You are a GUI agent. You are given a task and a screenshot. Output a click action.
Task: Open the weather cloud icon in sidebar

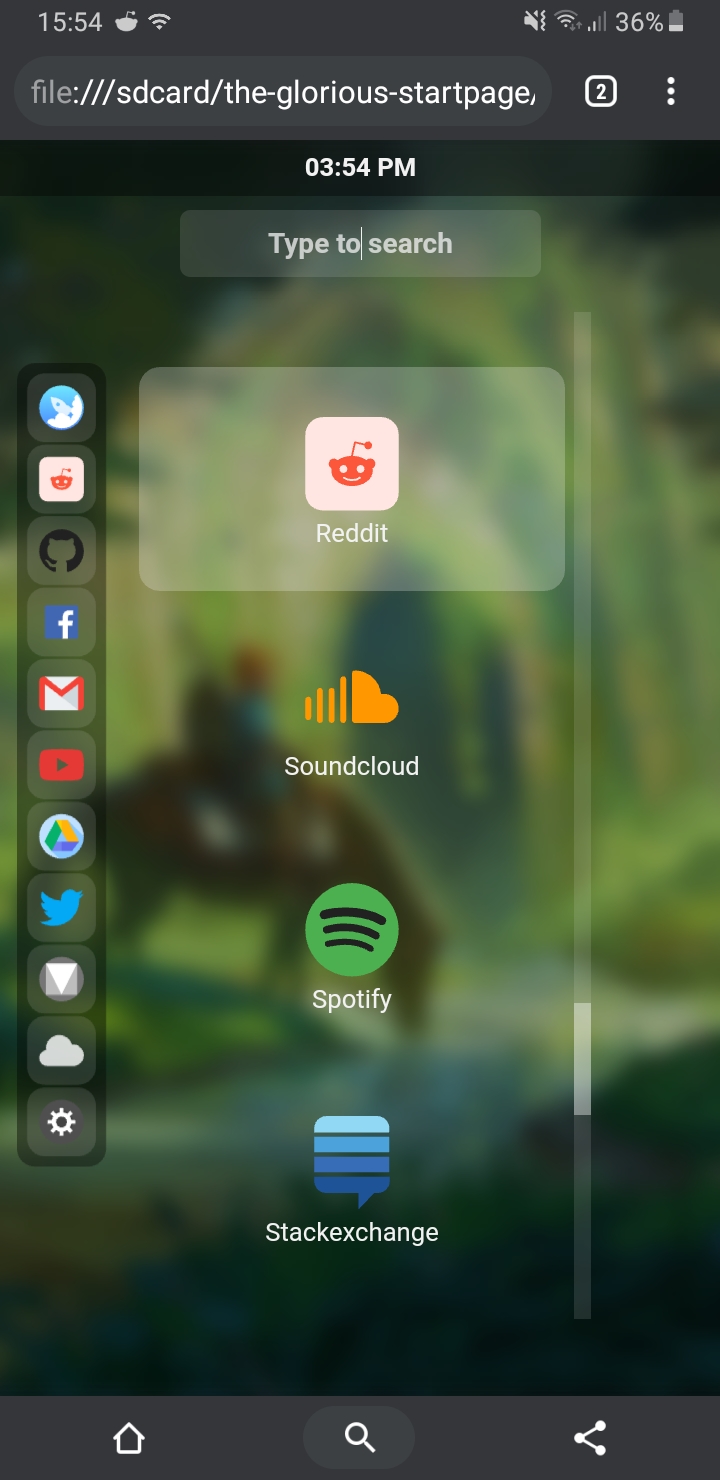[x=61, y=1052]
